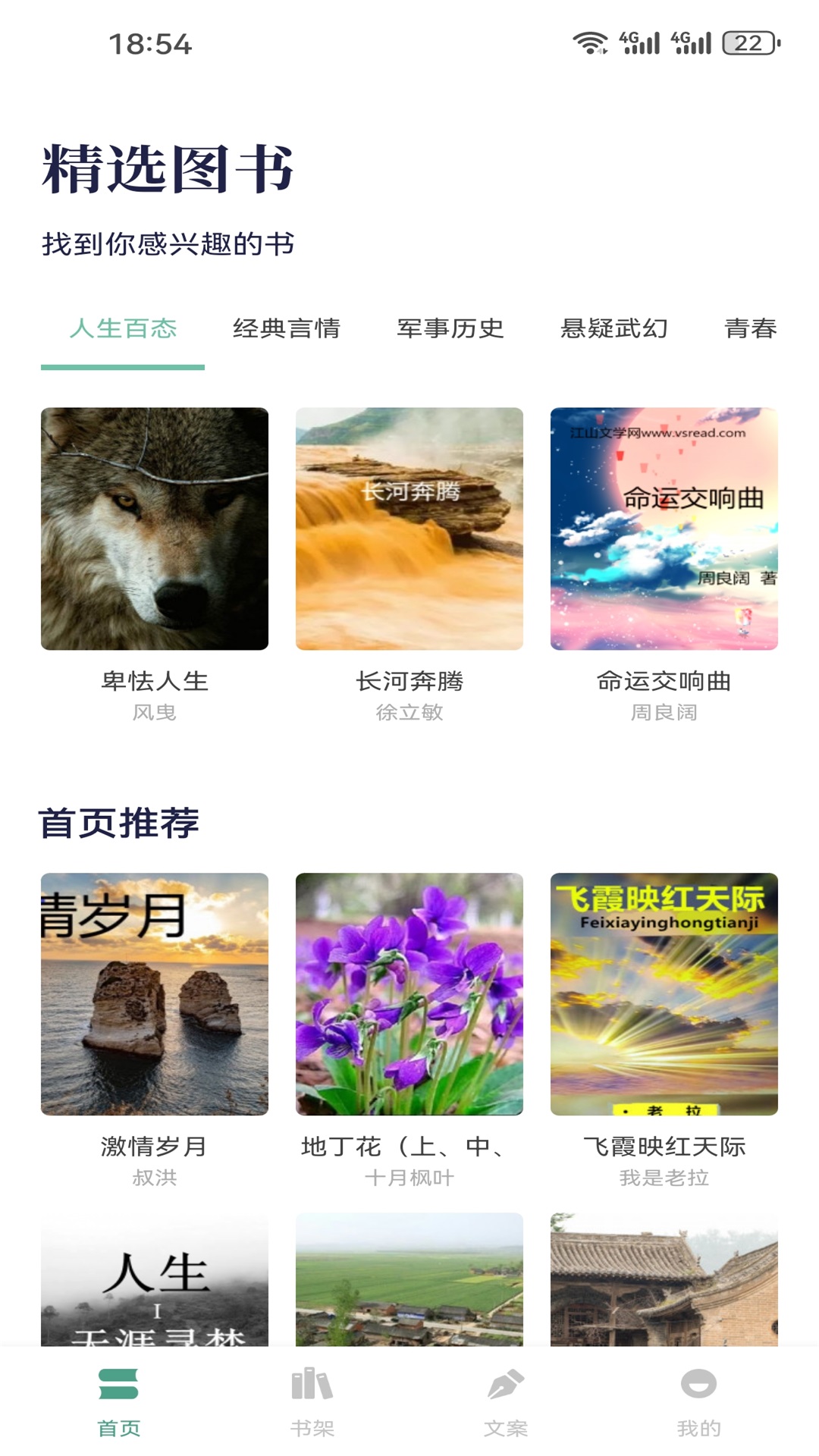
Task: Tap the first 4G signal icon
Action: [641, 44]
